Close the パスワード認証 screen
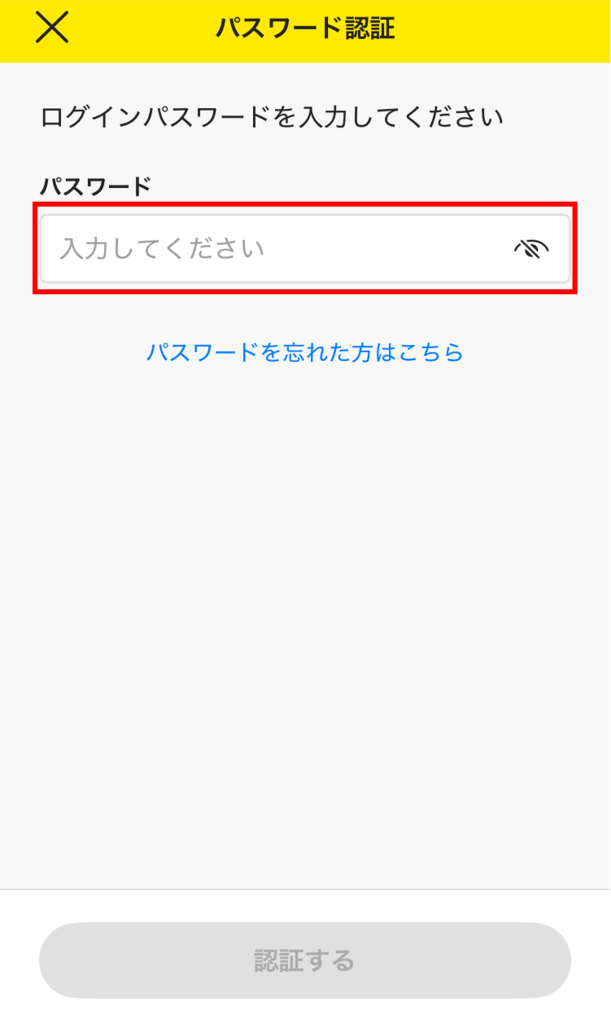This screenshot has width=611, height=1024. pyautogui.click(x=52, y=28)
